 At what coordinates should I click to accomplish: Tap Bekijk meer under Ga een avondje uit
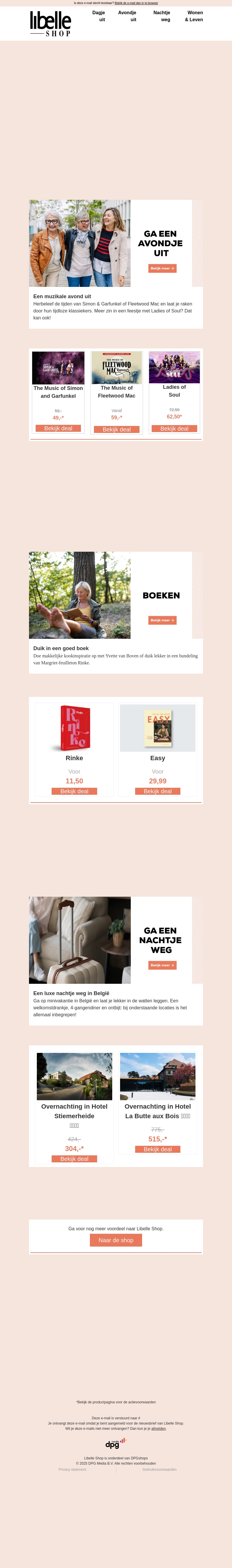162,268
